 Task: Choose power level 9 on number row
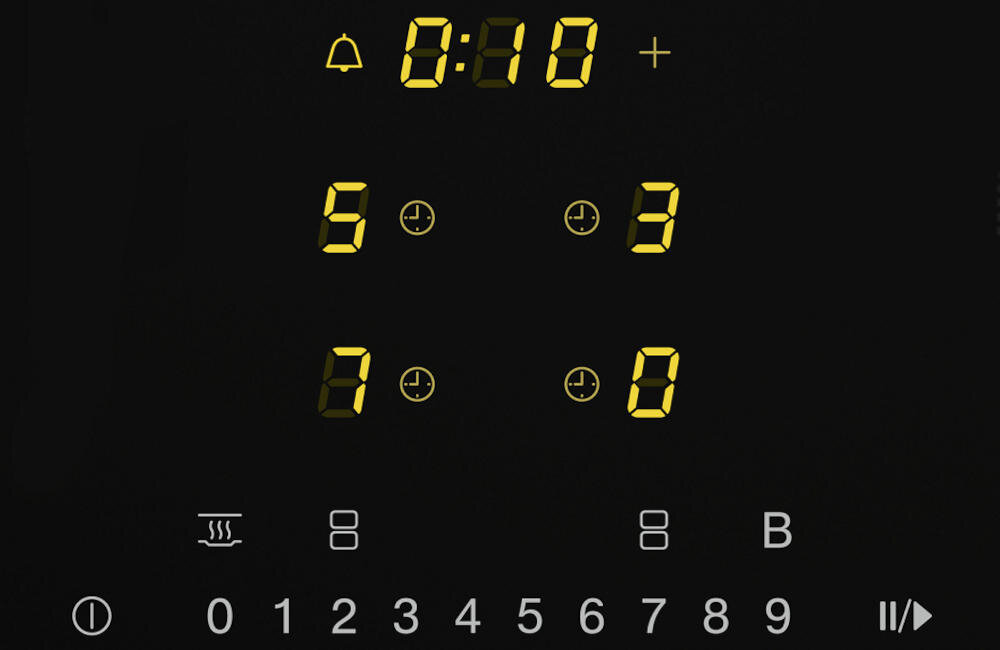pyautogui.click(x=778, y=617)
